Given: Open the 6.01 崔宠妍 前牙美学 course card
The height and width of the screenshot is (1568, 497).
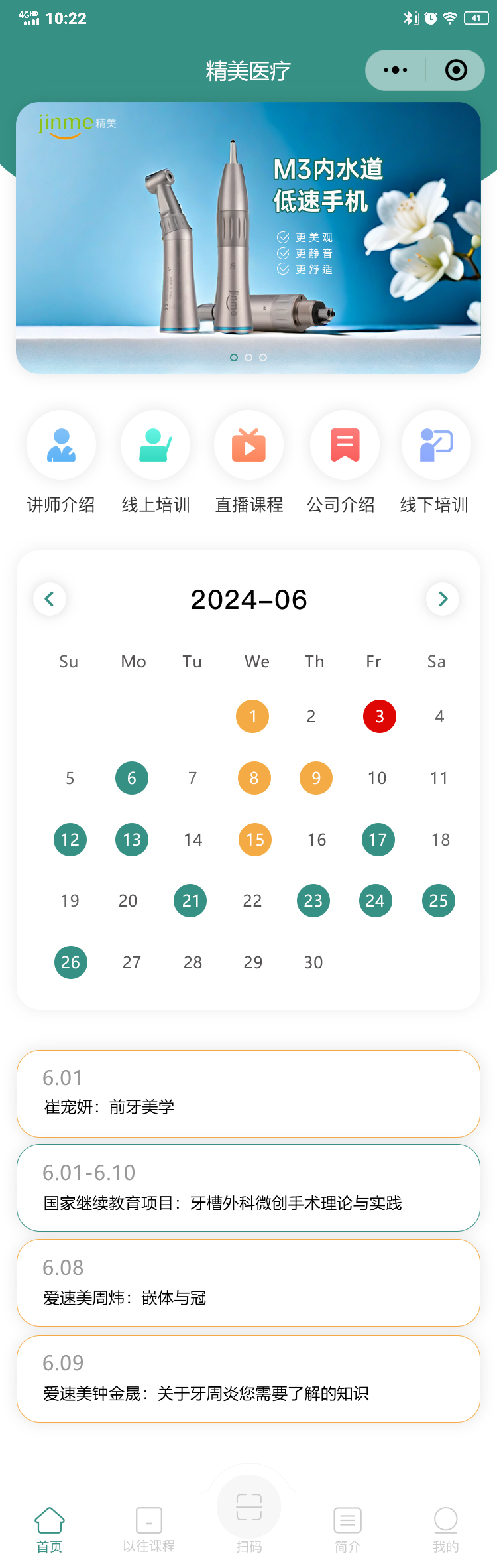Looking at the screenshot, I should coord(248,1093).
